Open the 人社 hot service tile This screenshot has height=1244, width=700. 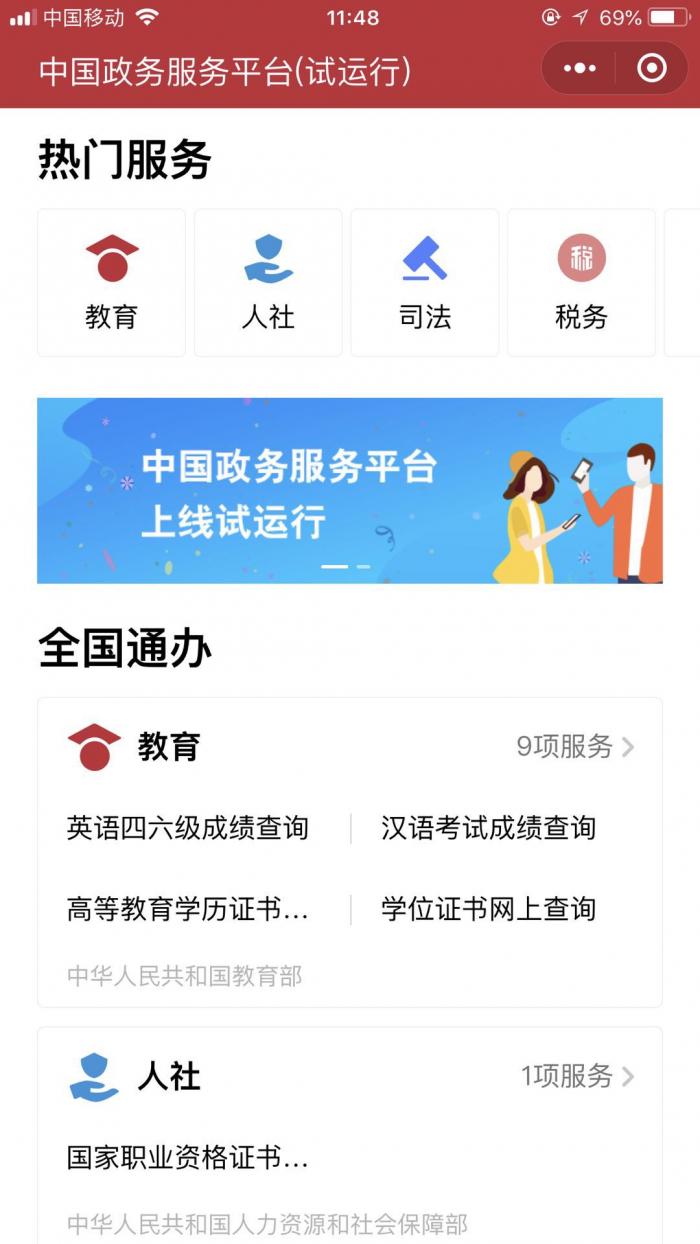268,283
